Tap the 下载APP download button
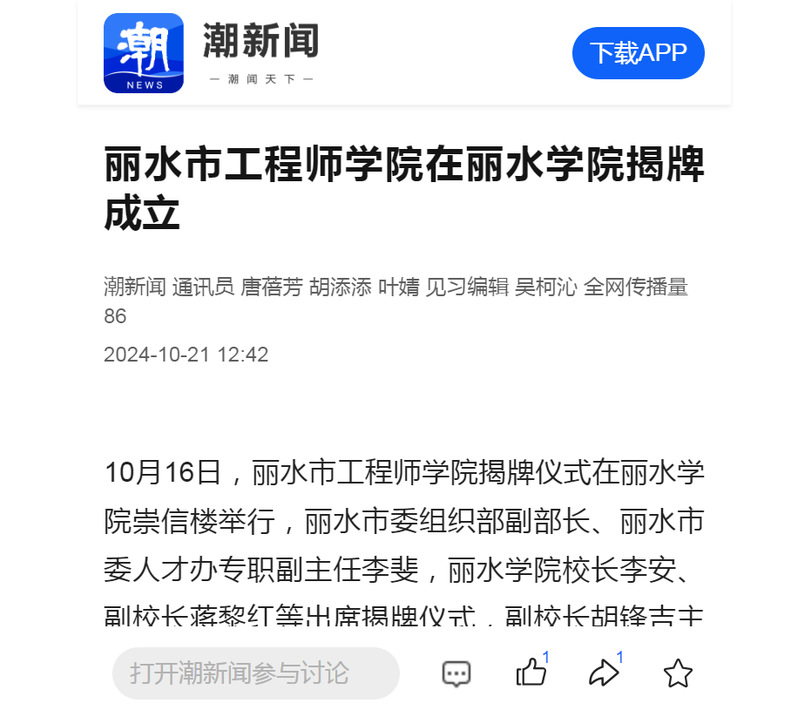Screen dimensions: 799x710 638,53
